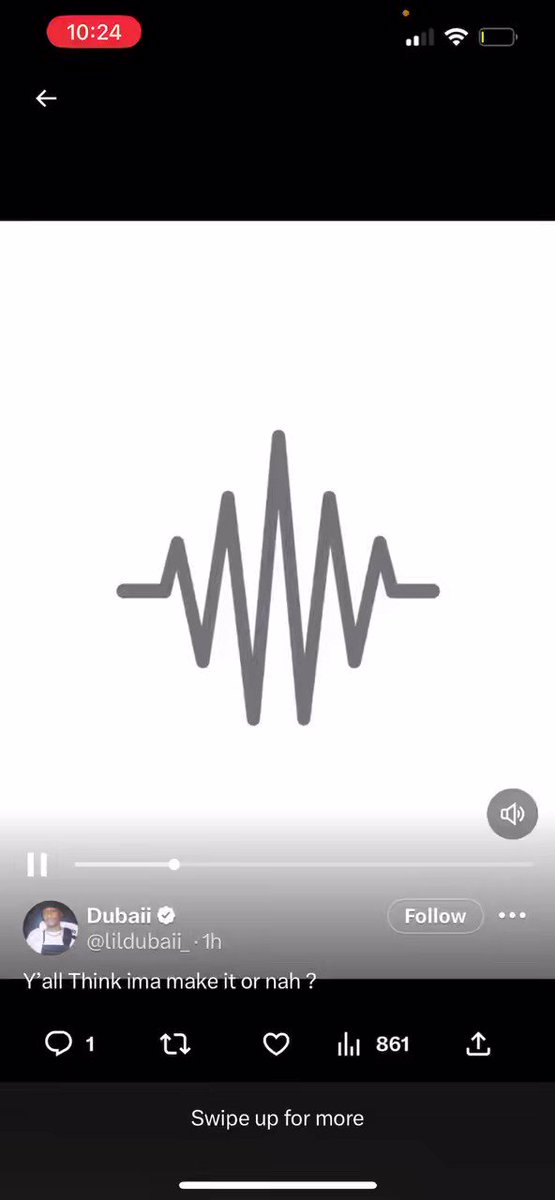Pause the playing video
The image size is (555, 1200).
tap(37, 864)
